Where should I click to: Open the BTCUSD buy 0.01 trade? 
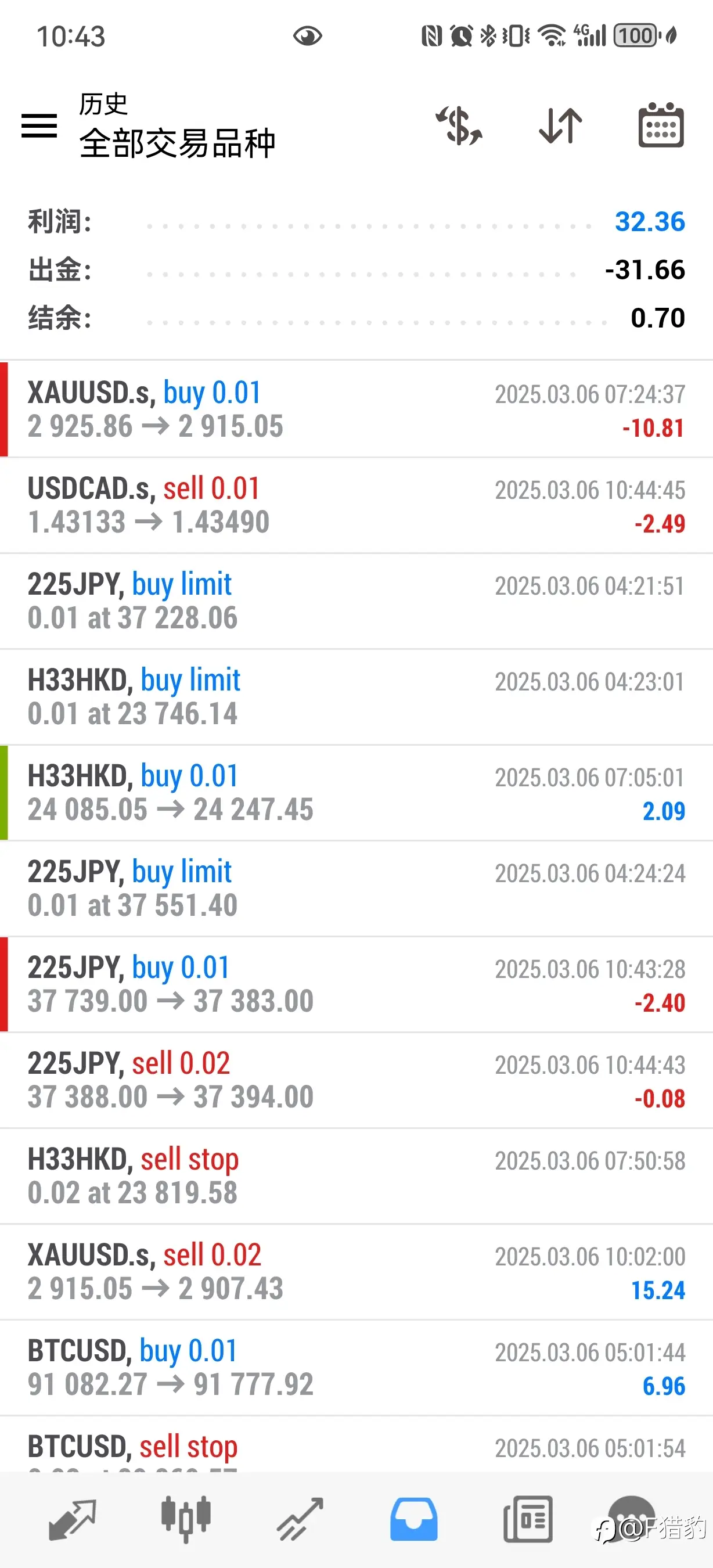pyautogui.click(x=356, y=1368)
